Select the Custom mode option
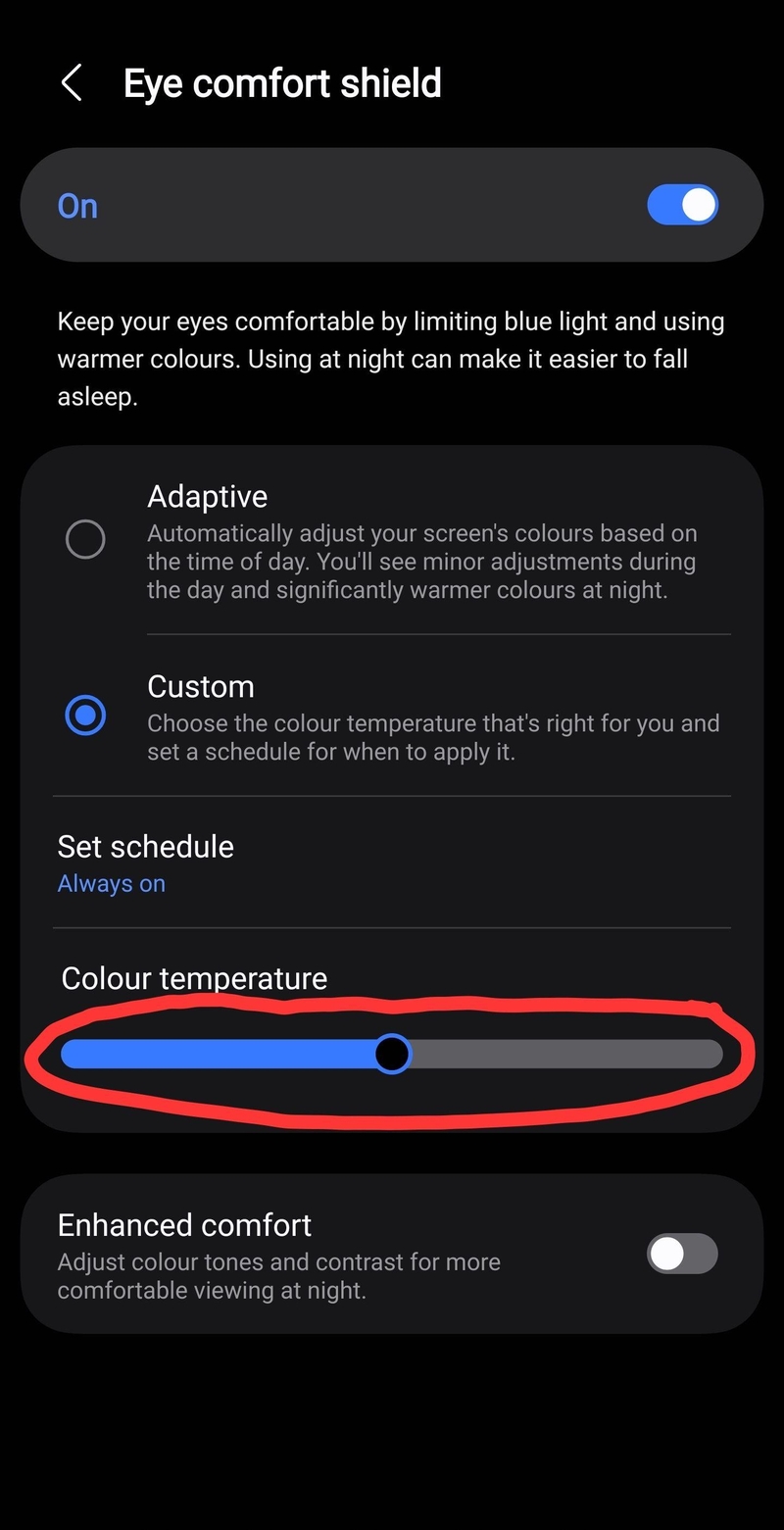Screen dimensions: 784x1530 (x=85, y=716)
